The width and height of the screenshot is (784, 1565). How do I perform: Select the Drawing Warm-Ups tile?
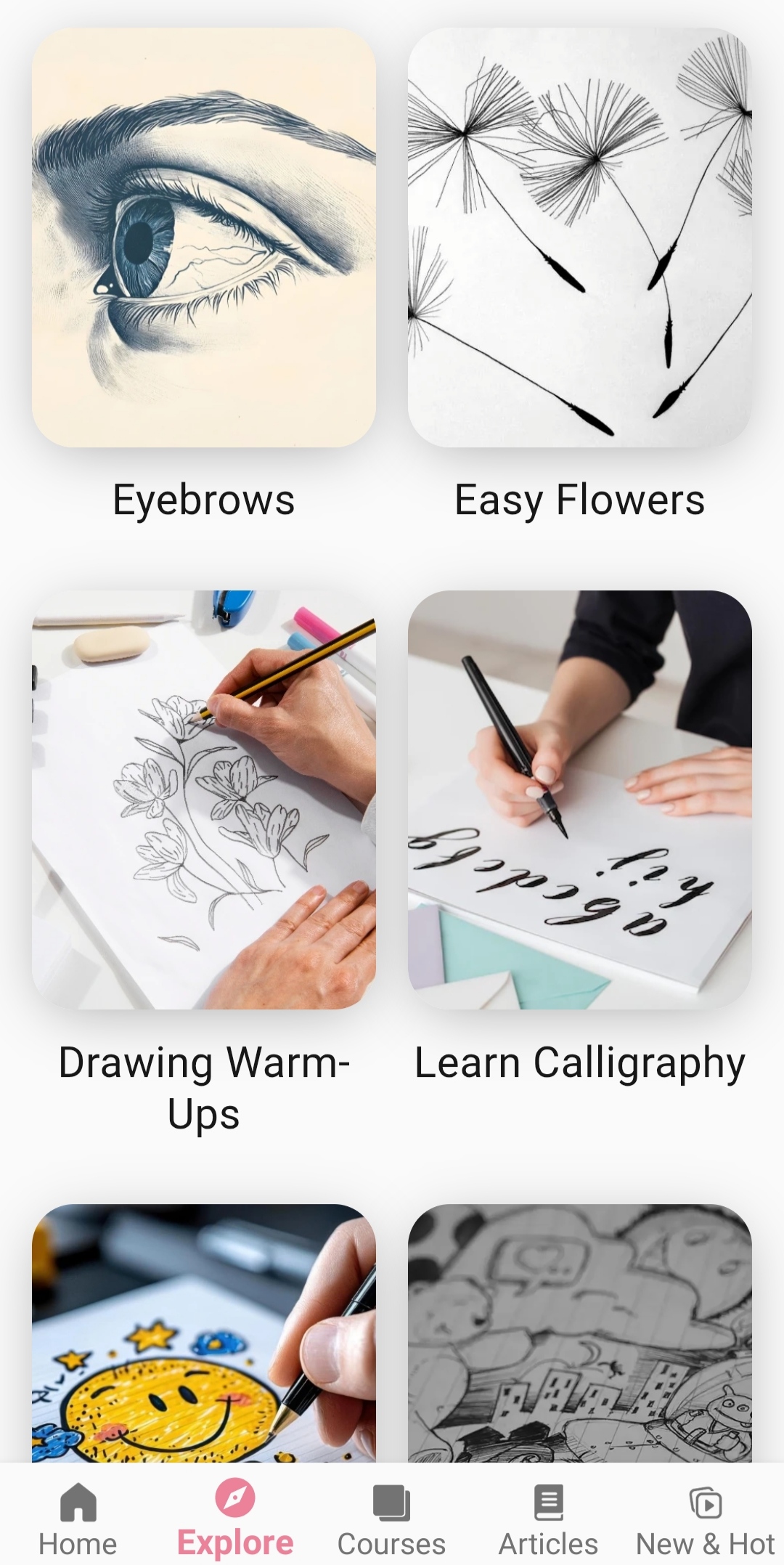click(203, 800)
